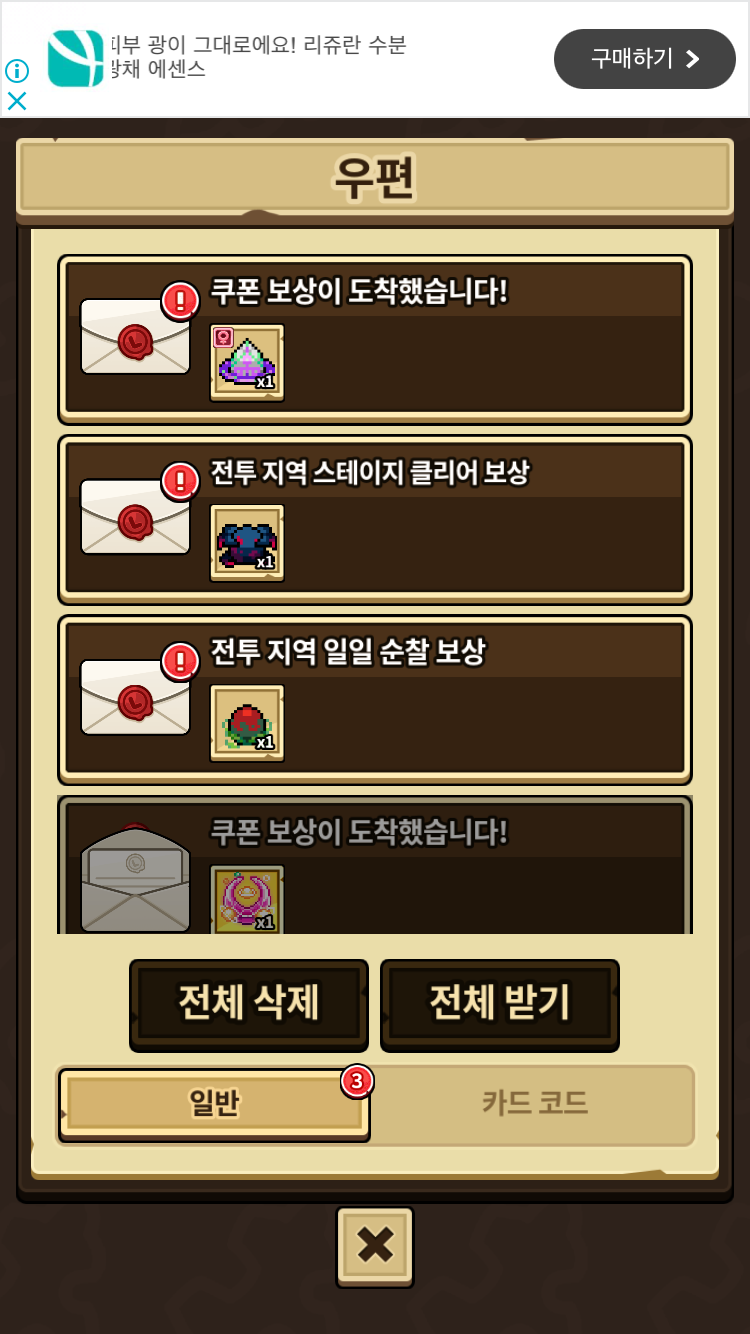Switch to the 카드 코드 tab

pos(534,1104)
